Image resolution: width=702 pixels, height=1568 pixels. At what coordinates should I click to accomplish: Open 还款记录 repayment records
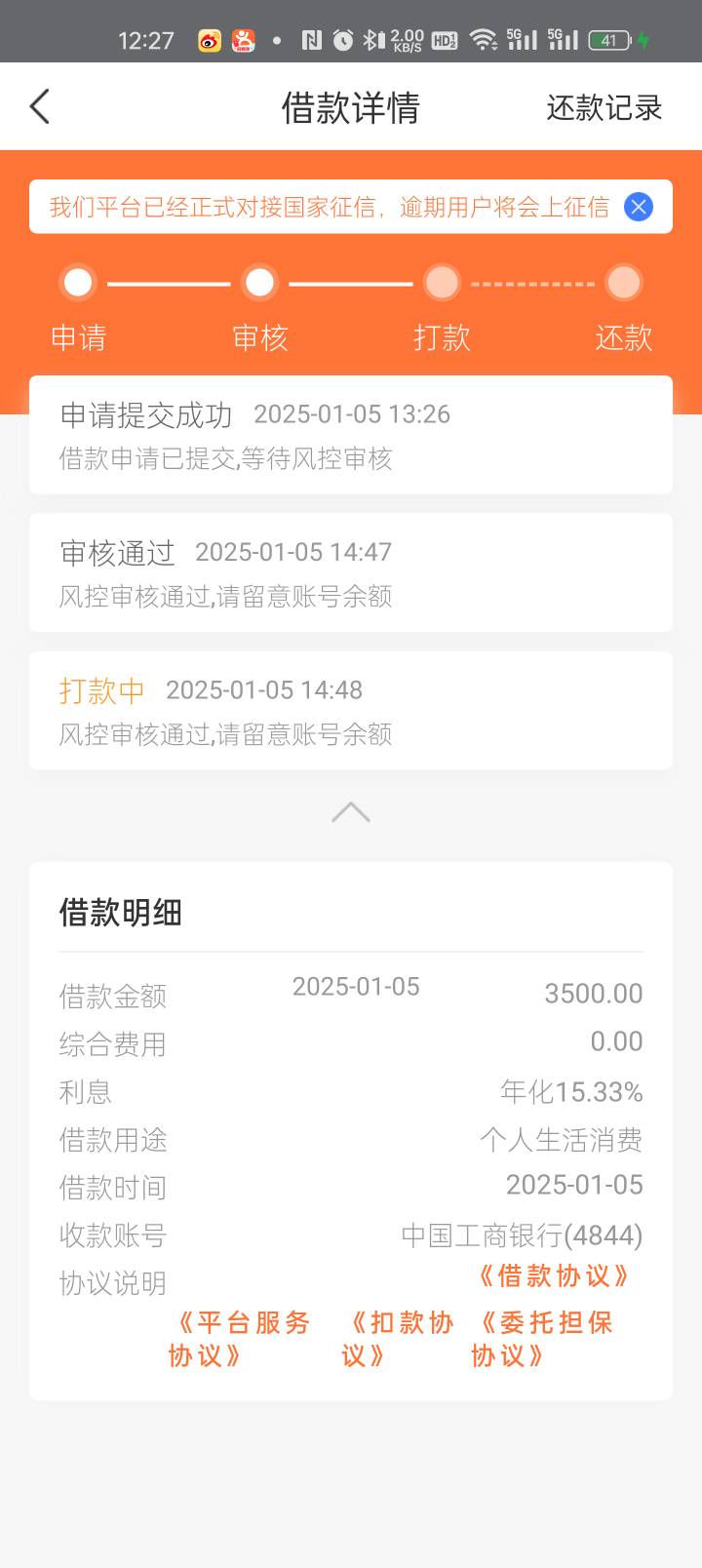tap(604, 107)
